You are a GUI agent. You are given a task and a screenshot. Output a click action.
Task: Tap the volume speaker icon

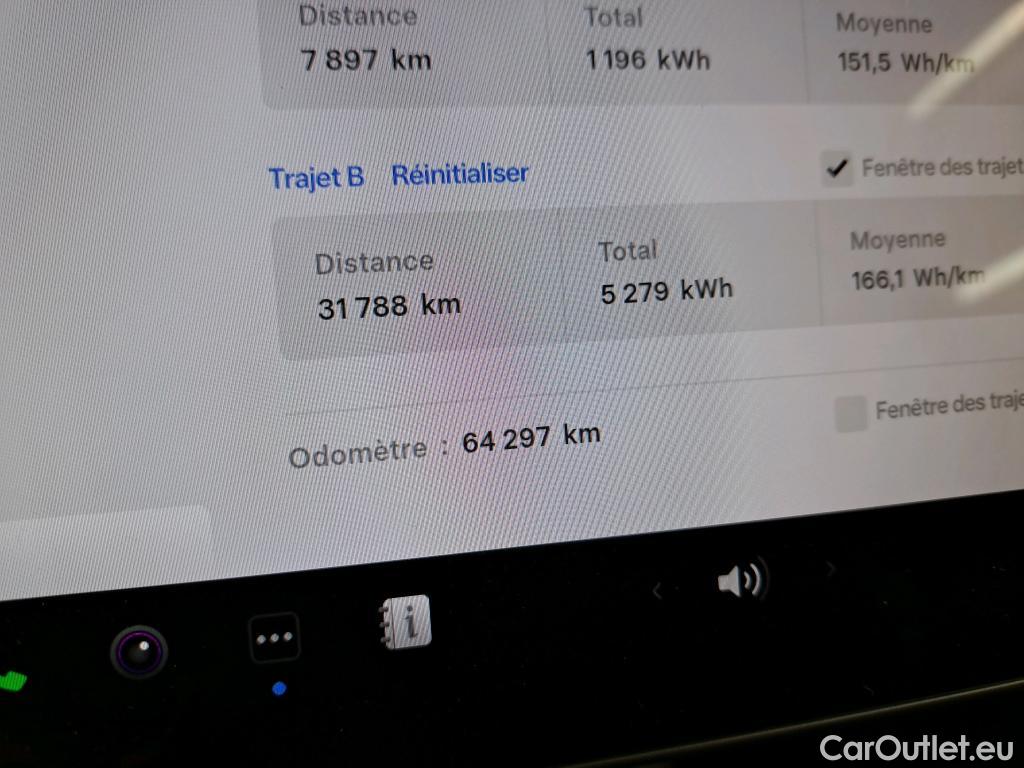point(741,579)
